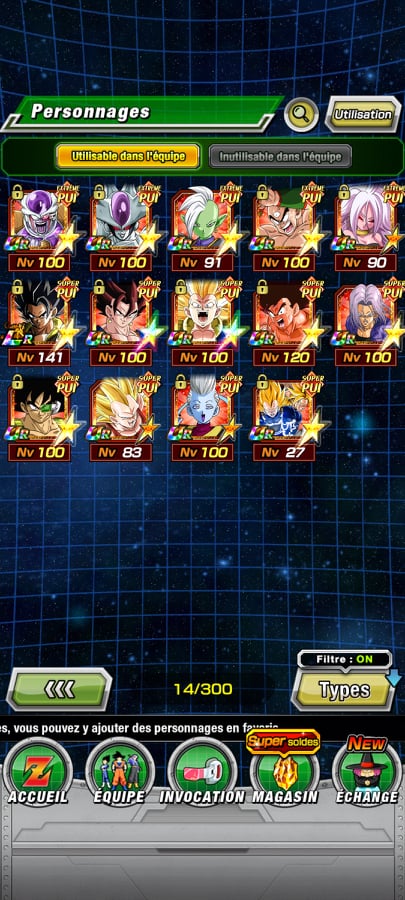
Task: Open the level 120 character card
Action: coord(284,324)
